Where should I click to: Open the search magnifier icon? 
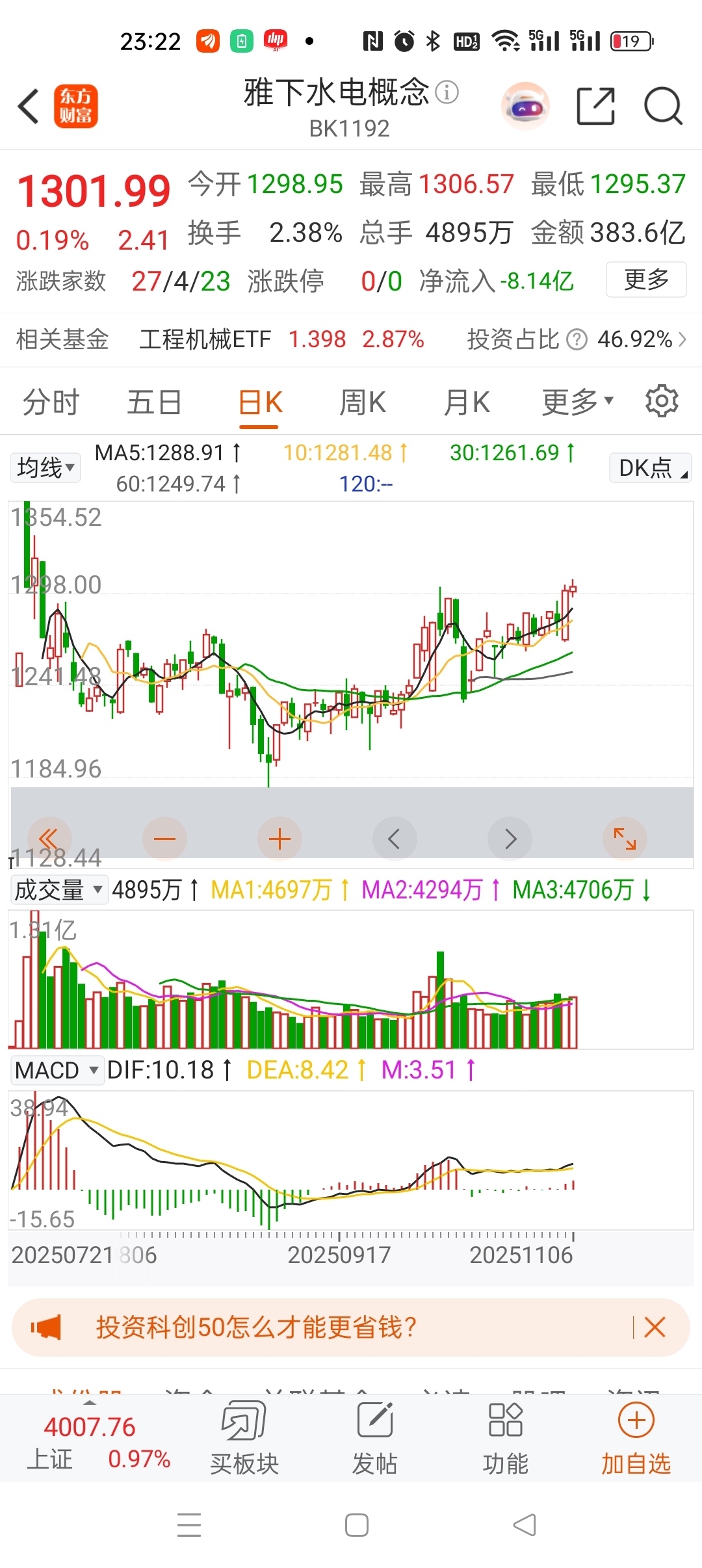point(662,106)
